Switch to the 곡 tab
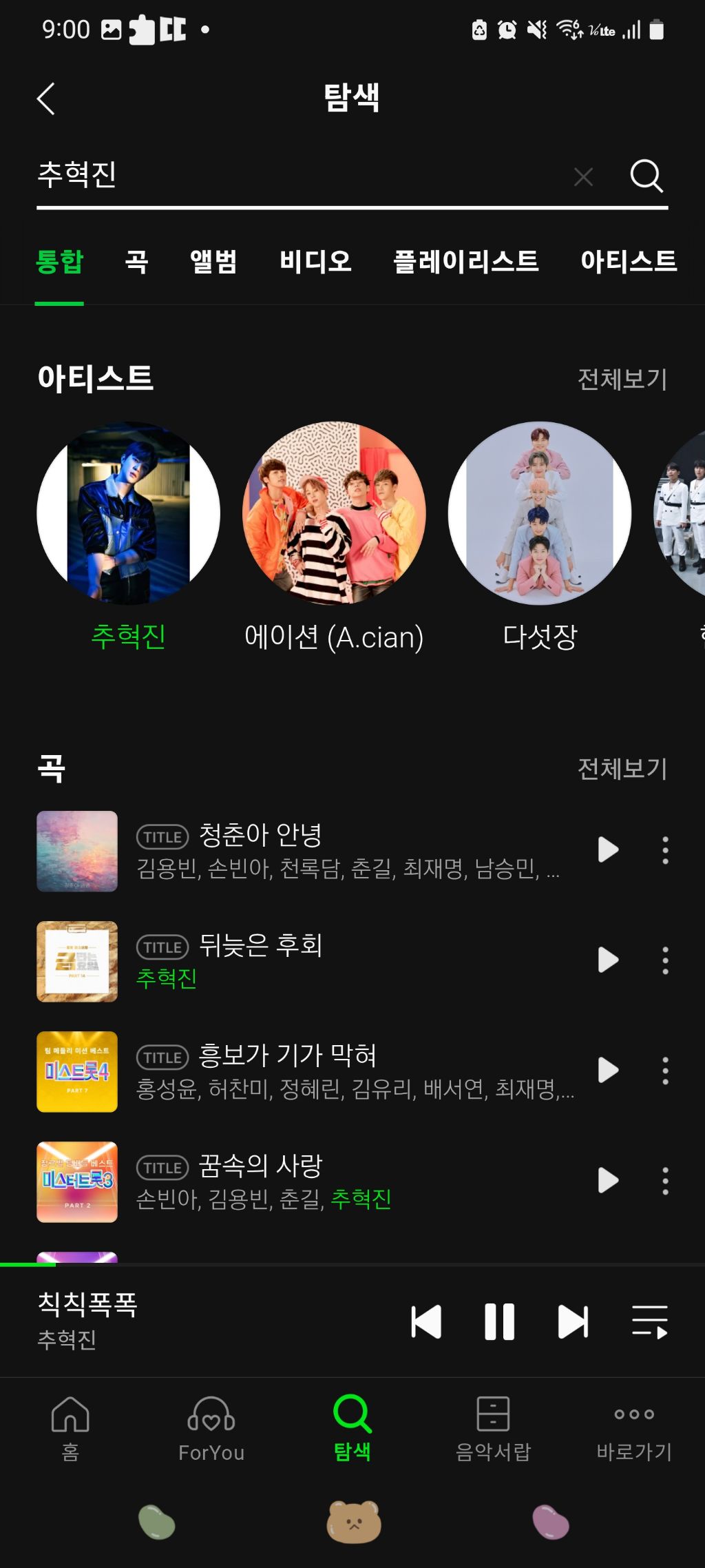This screenshot has width=705, height=1568. pyautogui.click(x=136, y=262)
